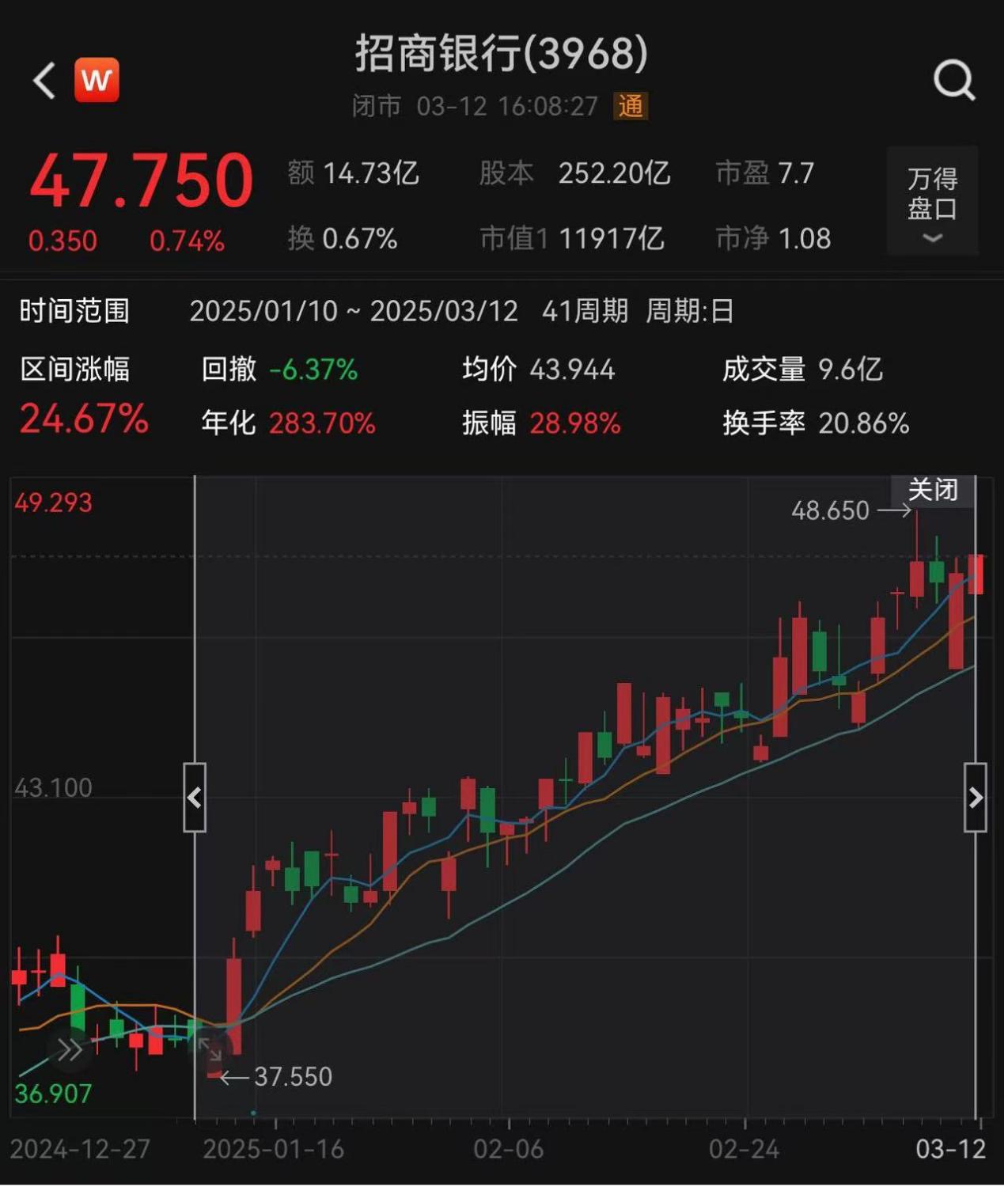Click the 48.650 high price label
1008x1187 pixels.
tap(830, 511)
